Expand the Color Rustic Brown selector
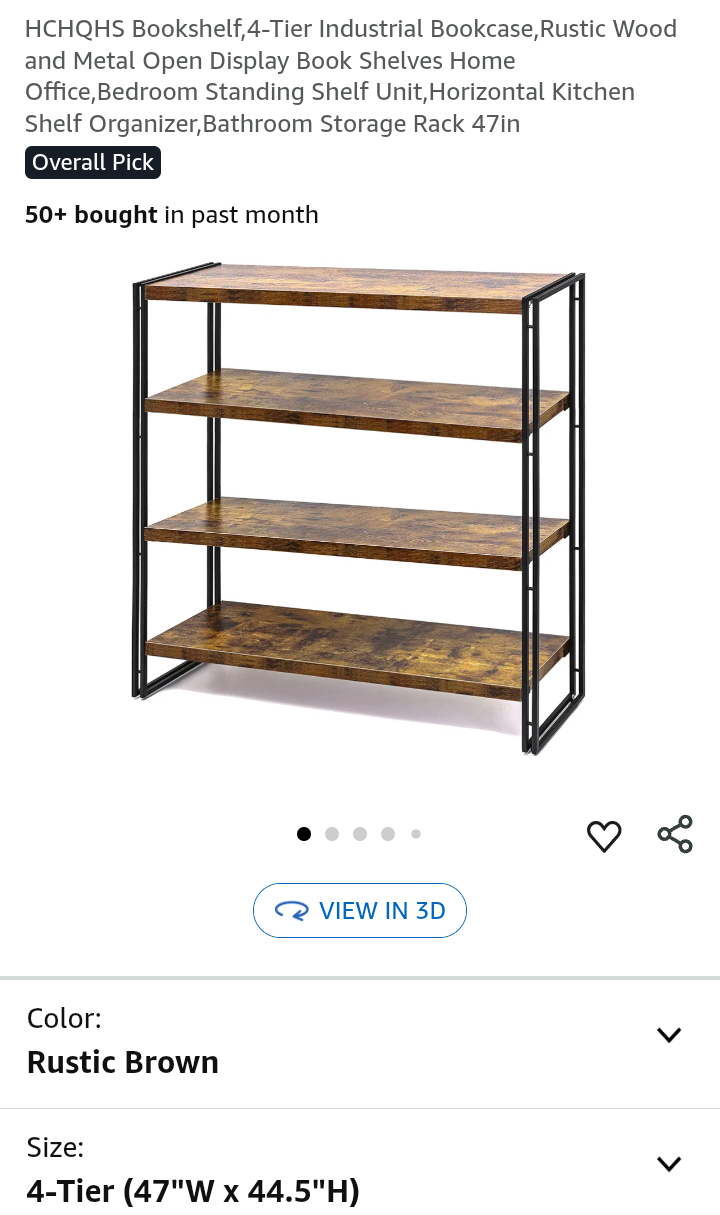This screenshot has height=1215, width=720. click(668, 1035)
